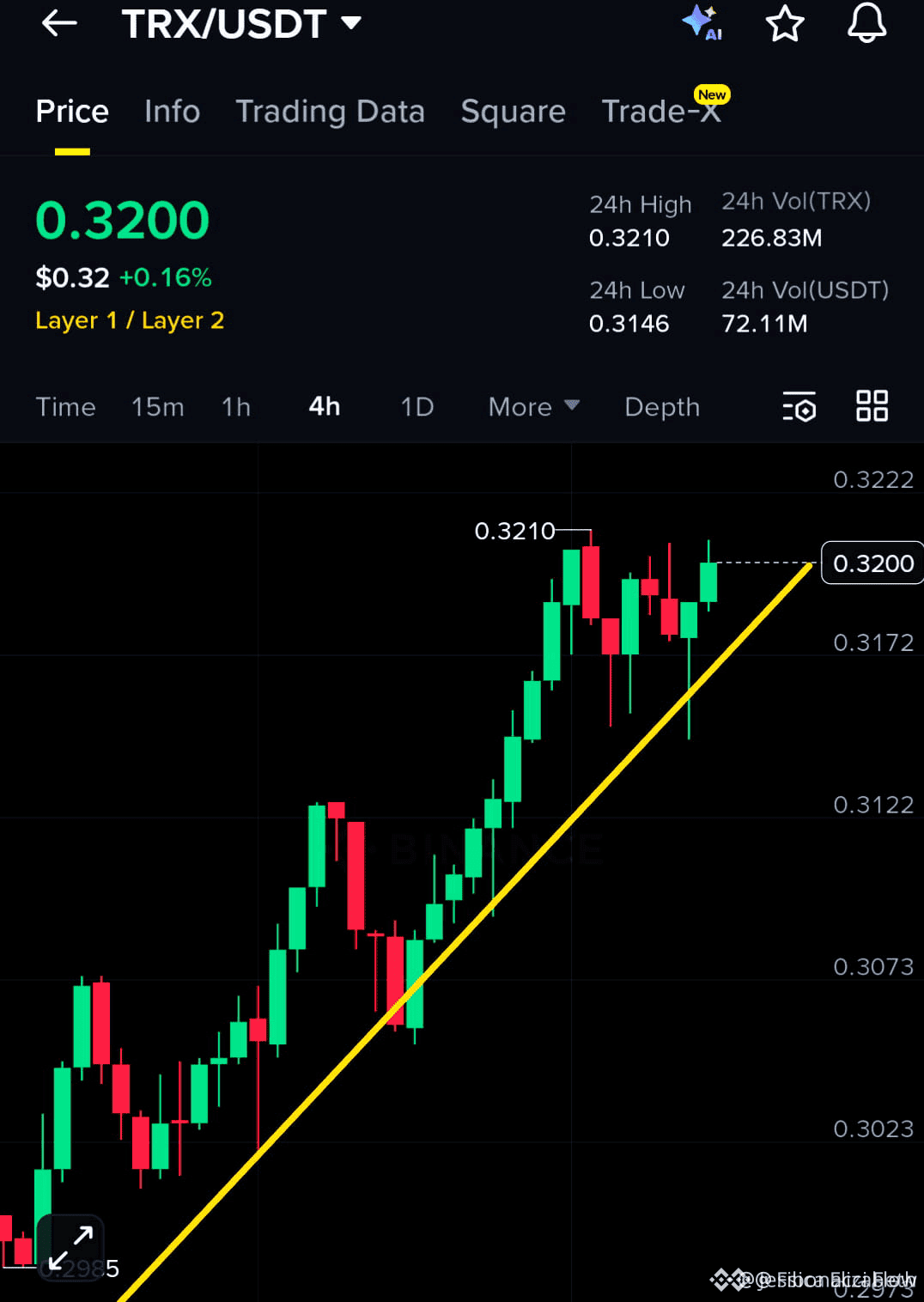Click the 0.3200 current price label
The image size is (924, 1302).
pos(872,563)
